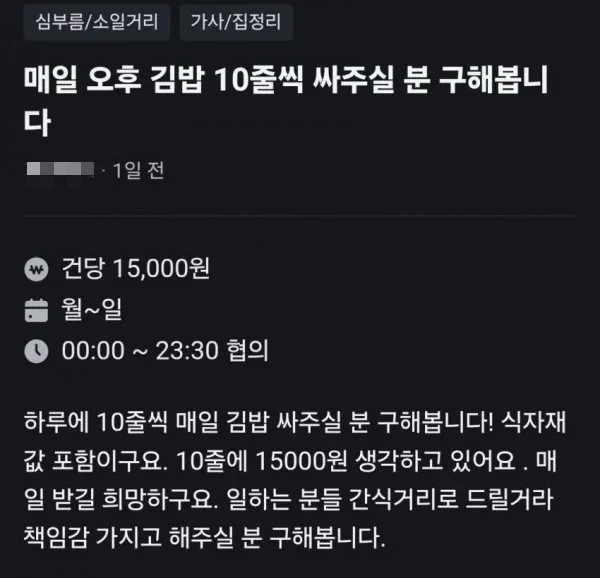The height and width of the screenshot is (578, 600).
Task: Open the blurred author's profile name
Action: [62, 169]
